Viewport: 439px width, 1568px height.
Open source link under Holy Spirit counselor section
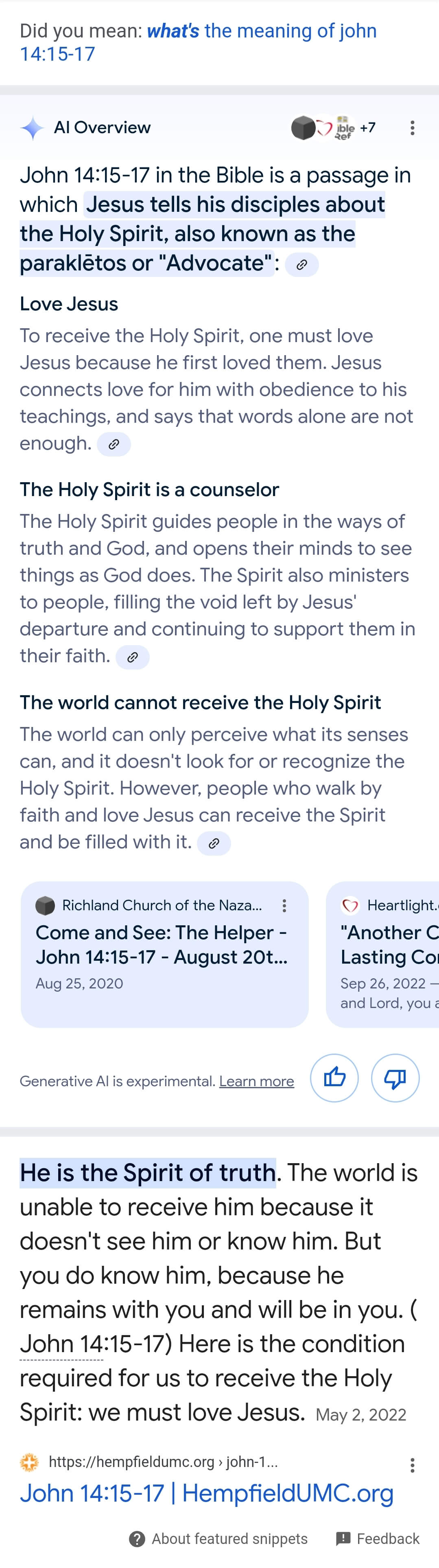click(x=133, y=657)
